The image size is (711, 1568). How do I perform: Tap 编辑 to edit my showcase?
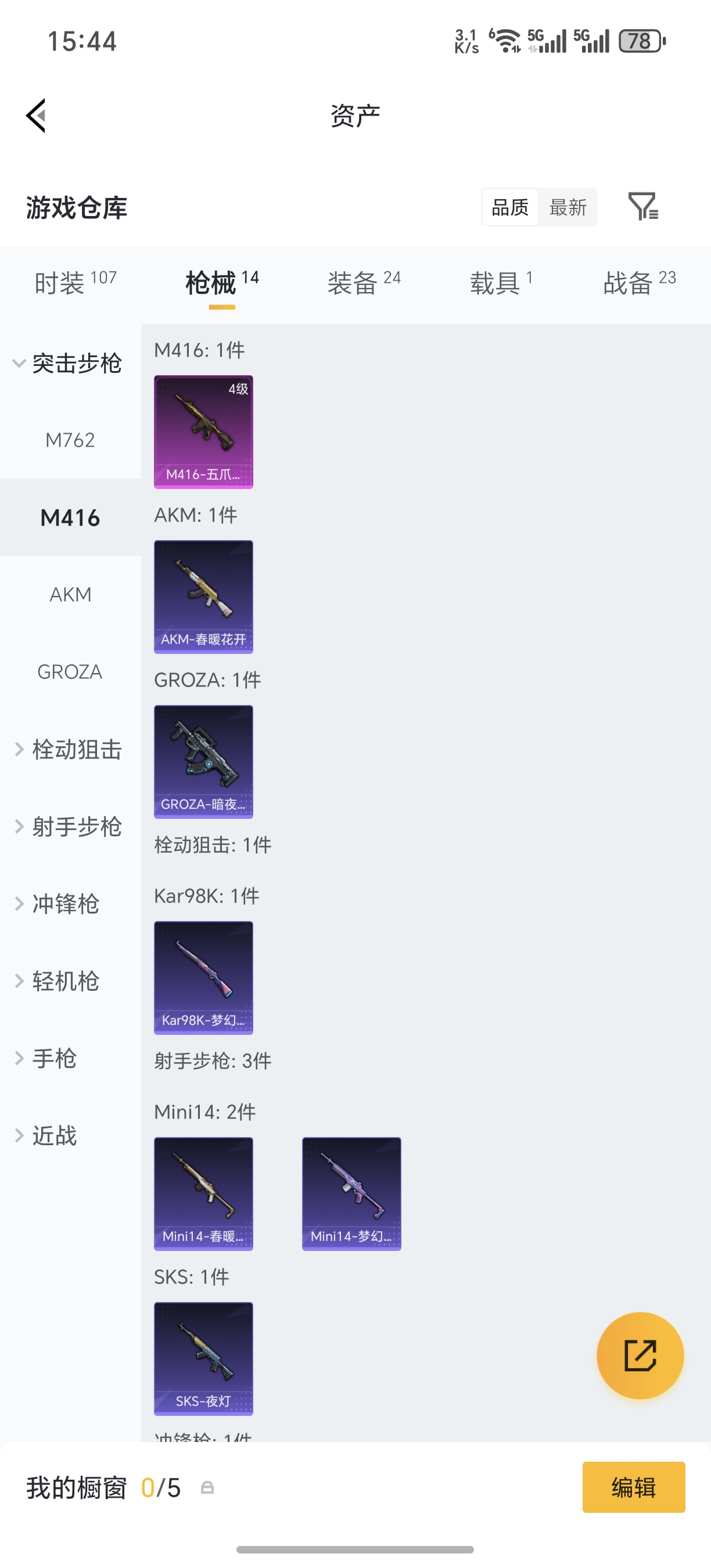coord(633,1487)
